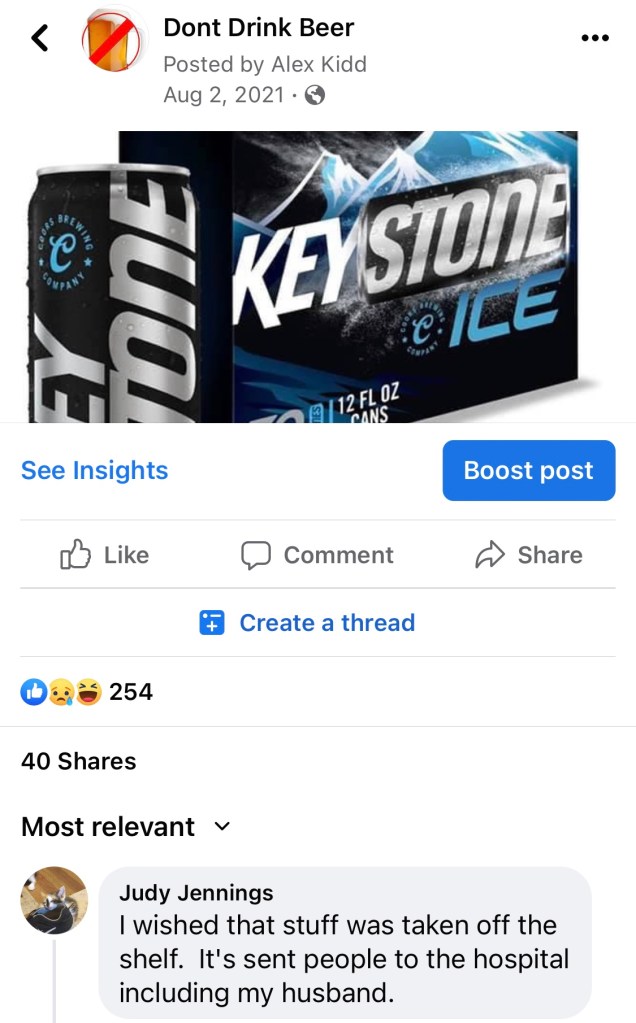Open the Dont Drink Beer page avatar

coord(112,40)
